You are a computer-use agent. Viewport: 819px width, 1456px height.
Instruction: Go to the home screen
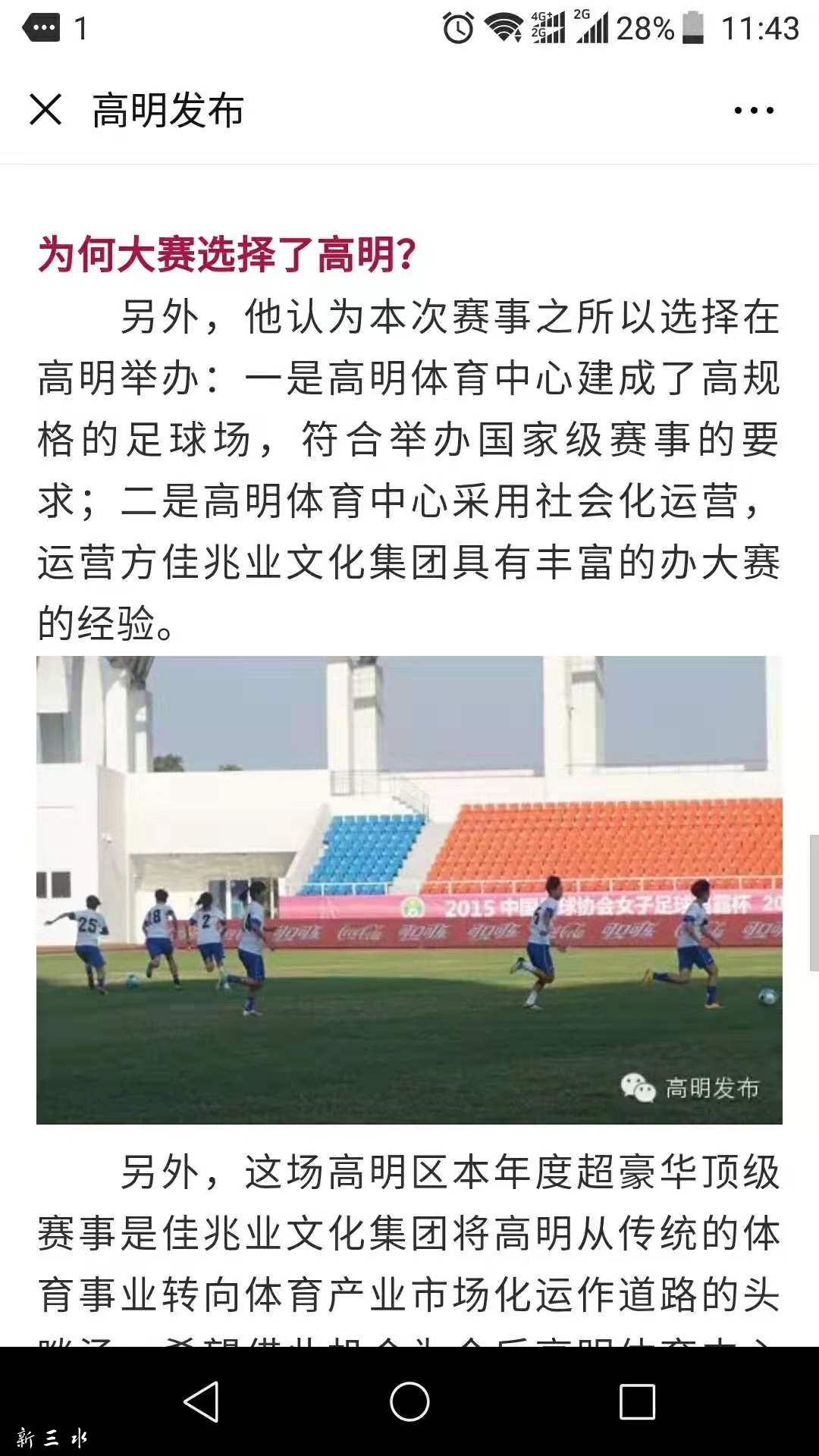[409, 1401]
